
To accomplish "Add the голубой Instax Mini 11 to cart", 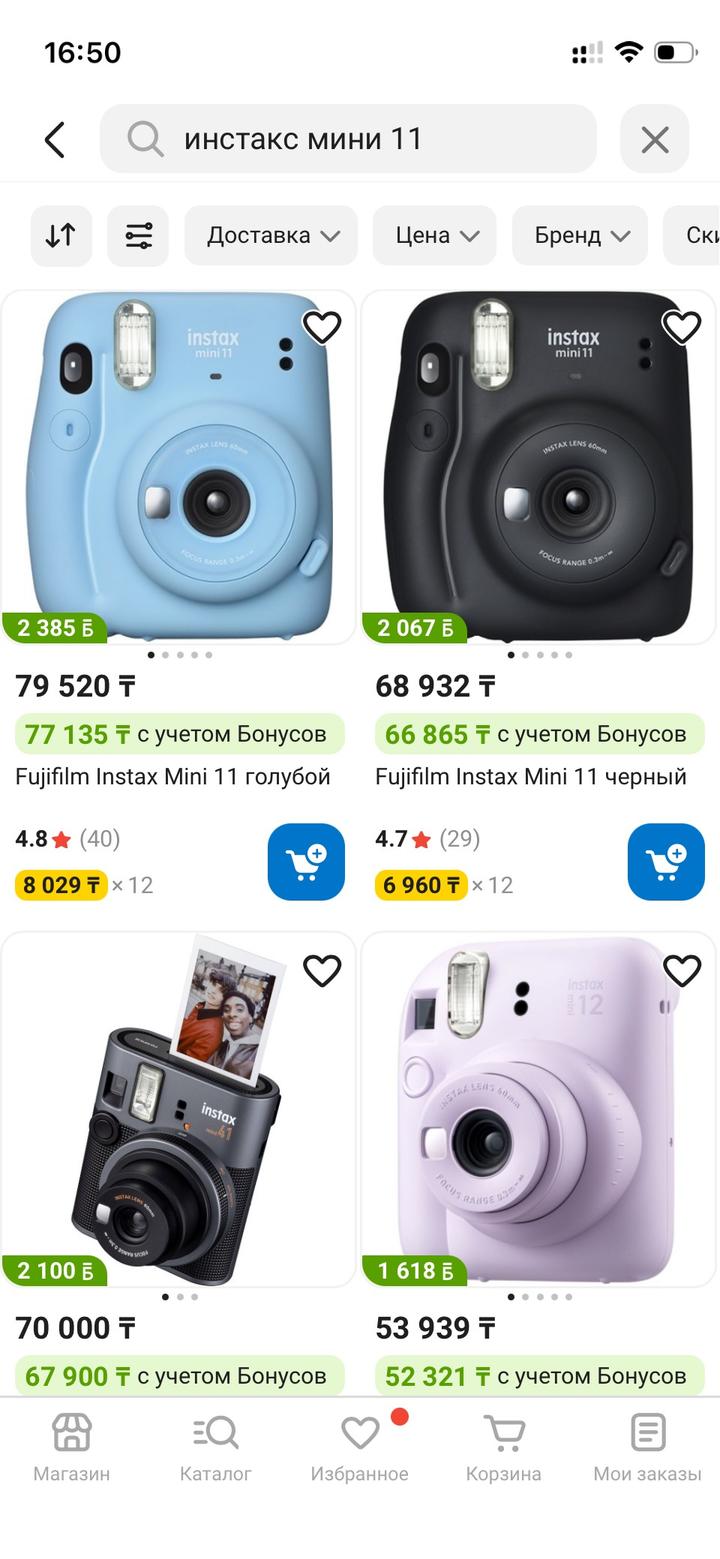I will (x=306, y=862).
